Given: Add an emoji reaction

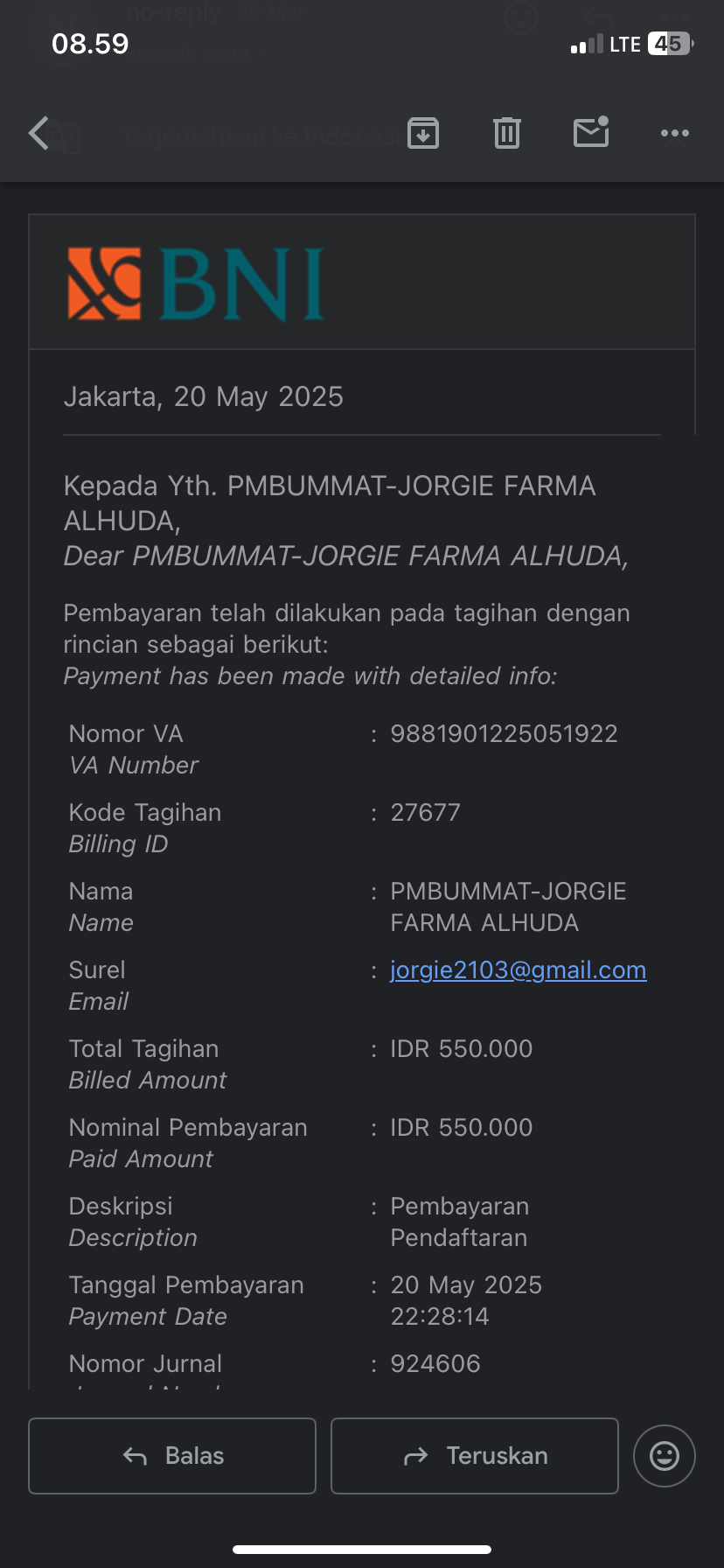Looking at the screenshot, I should point(665,1456).
